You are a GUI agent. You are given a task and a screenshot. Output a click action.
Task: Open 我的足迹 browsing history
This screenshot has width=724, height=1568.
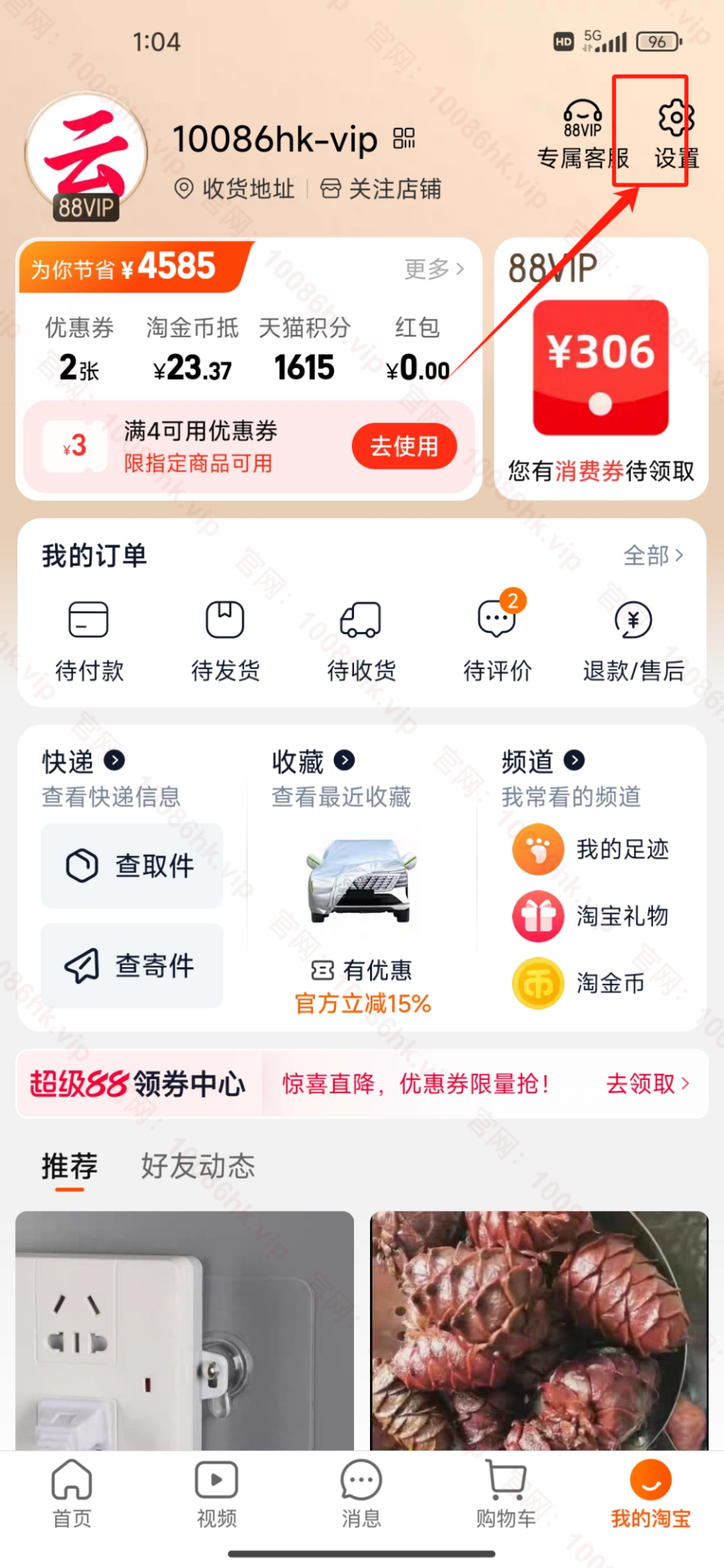(594, 850)
